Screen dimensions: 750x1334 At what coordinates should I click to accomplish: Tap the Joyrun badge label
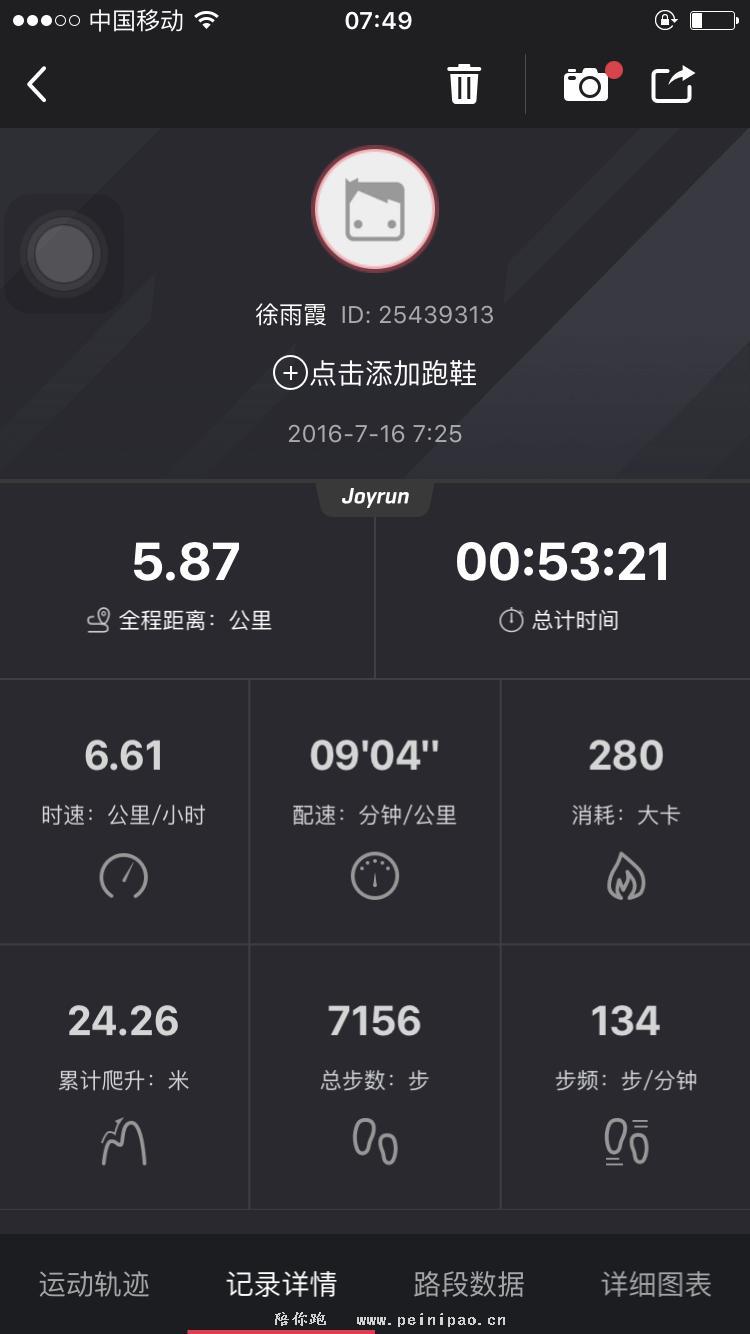375,495
